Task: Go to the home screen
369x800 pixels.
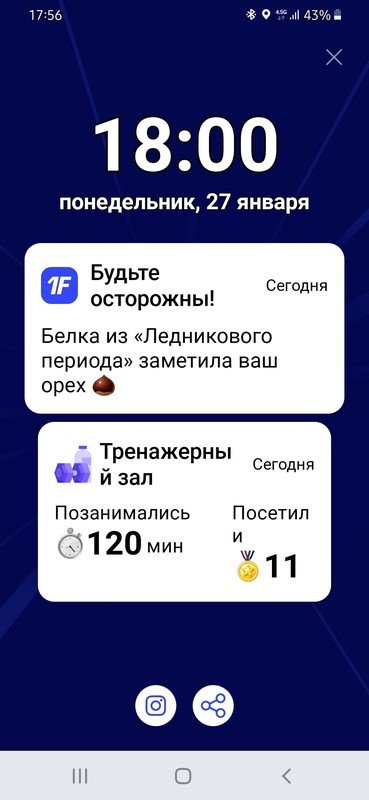Action: click(183, 776)
